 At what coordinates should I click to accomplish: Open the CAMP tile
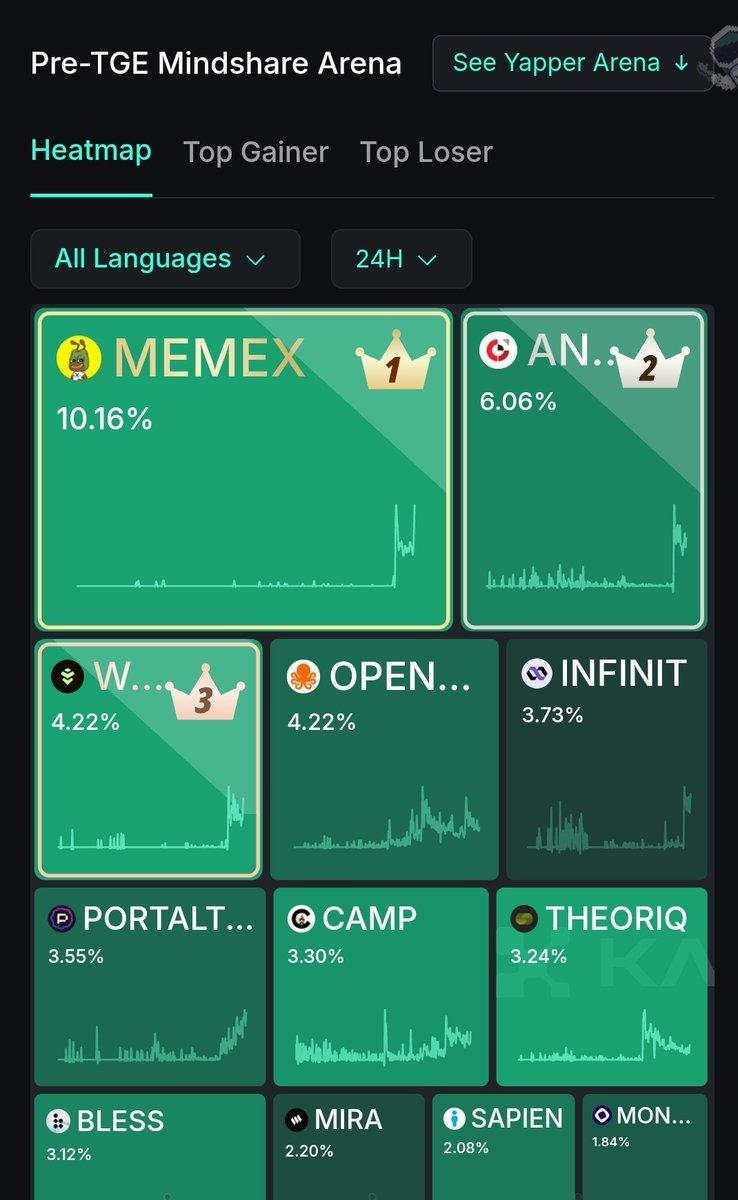(381, 987)
